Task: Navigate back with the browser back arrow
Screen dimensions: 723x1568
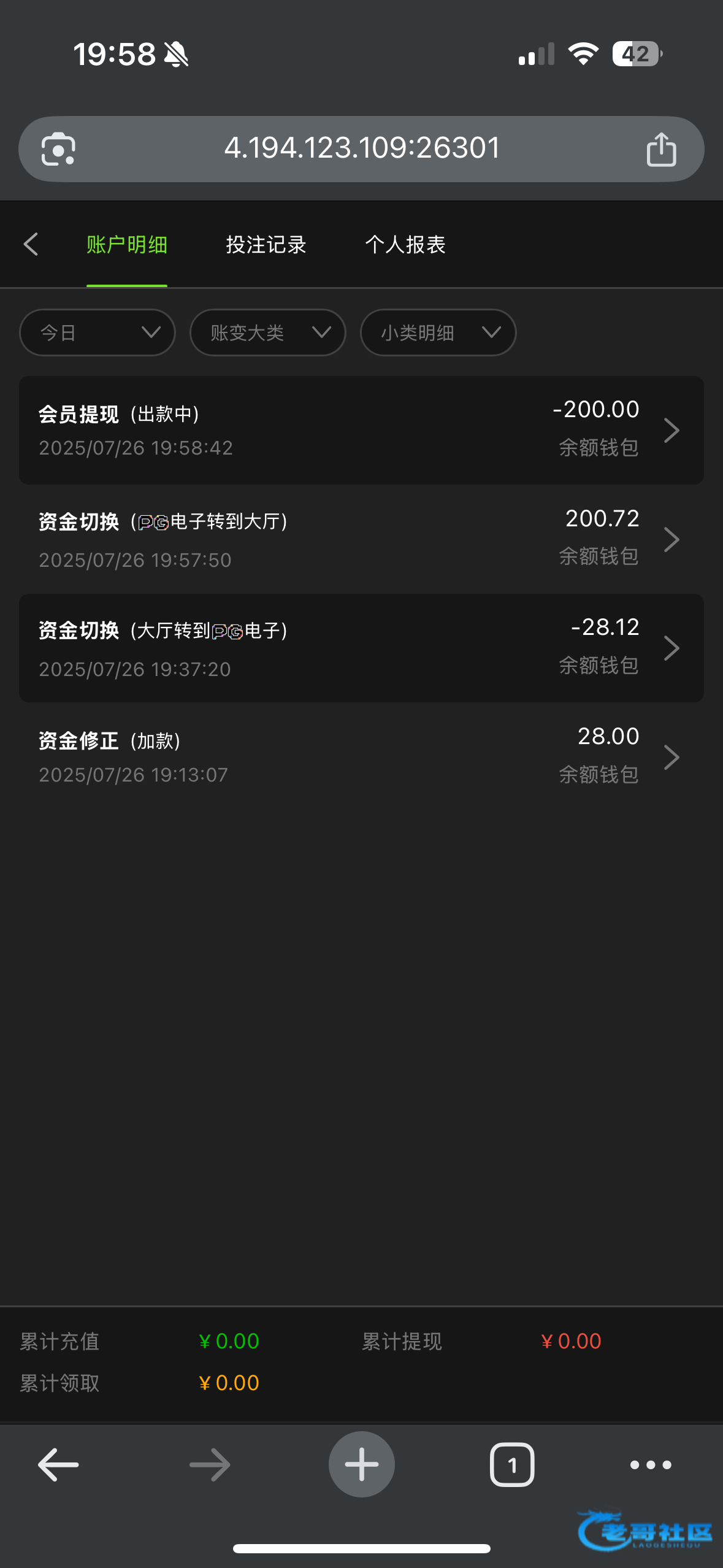Action: point(58,1465)
